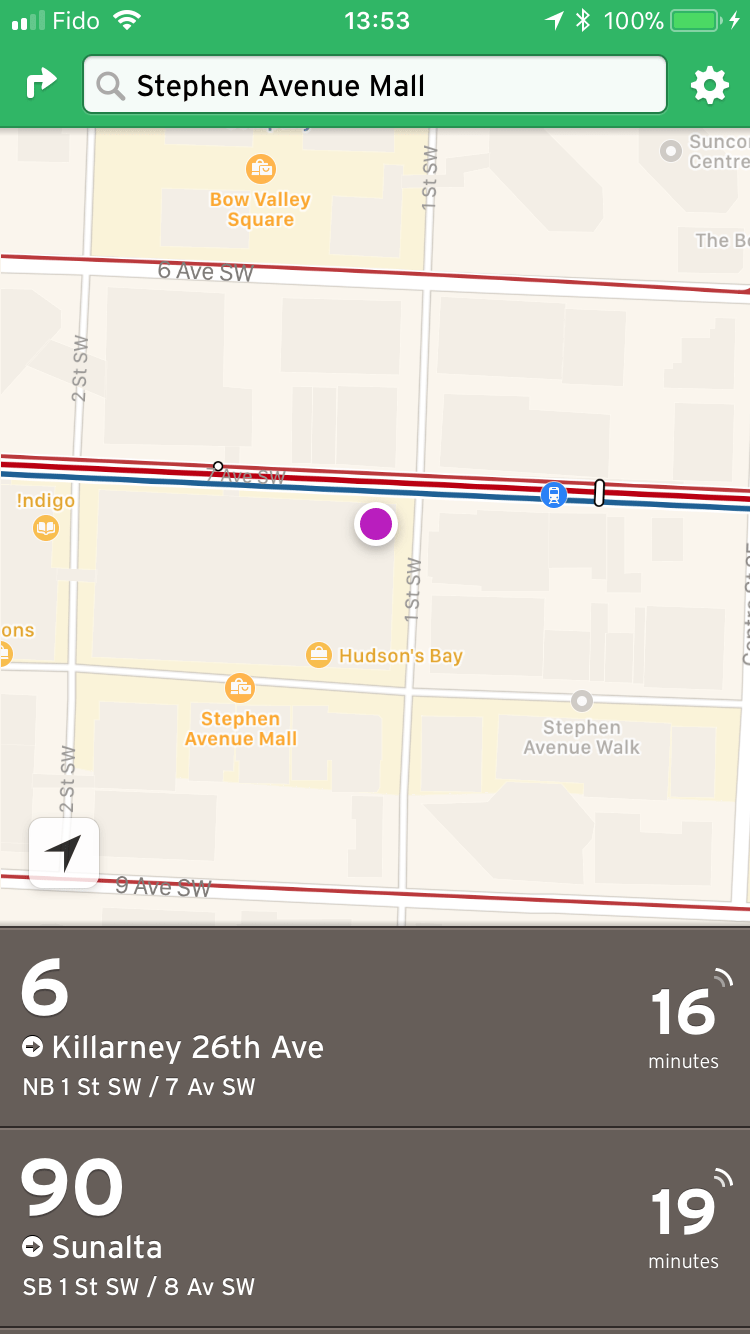750x1334 pixels.
Task: Tap the Hudson's Bay place icon
Action: [318, 654]
